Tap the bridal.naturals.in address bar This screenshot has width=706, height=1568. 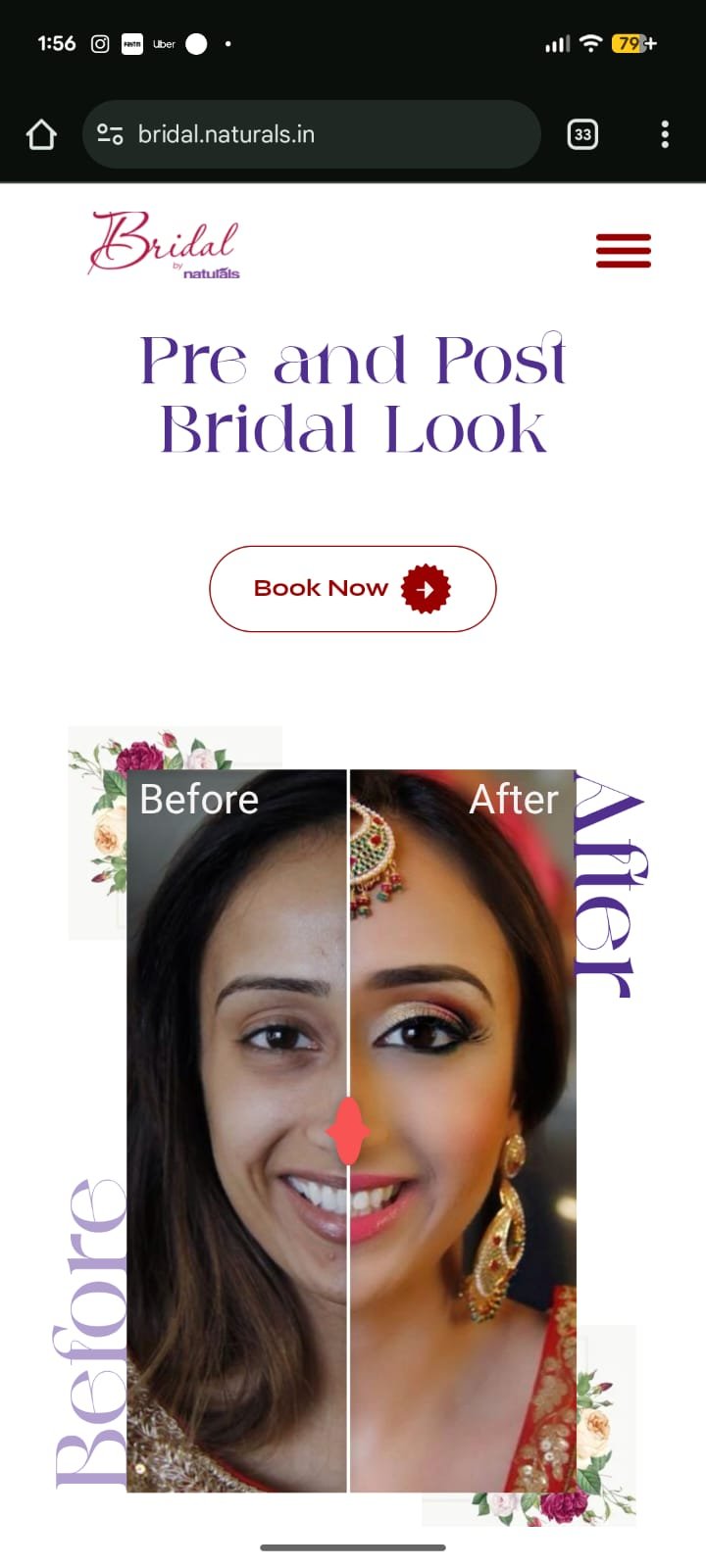click(324, 134)
